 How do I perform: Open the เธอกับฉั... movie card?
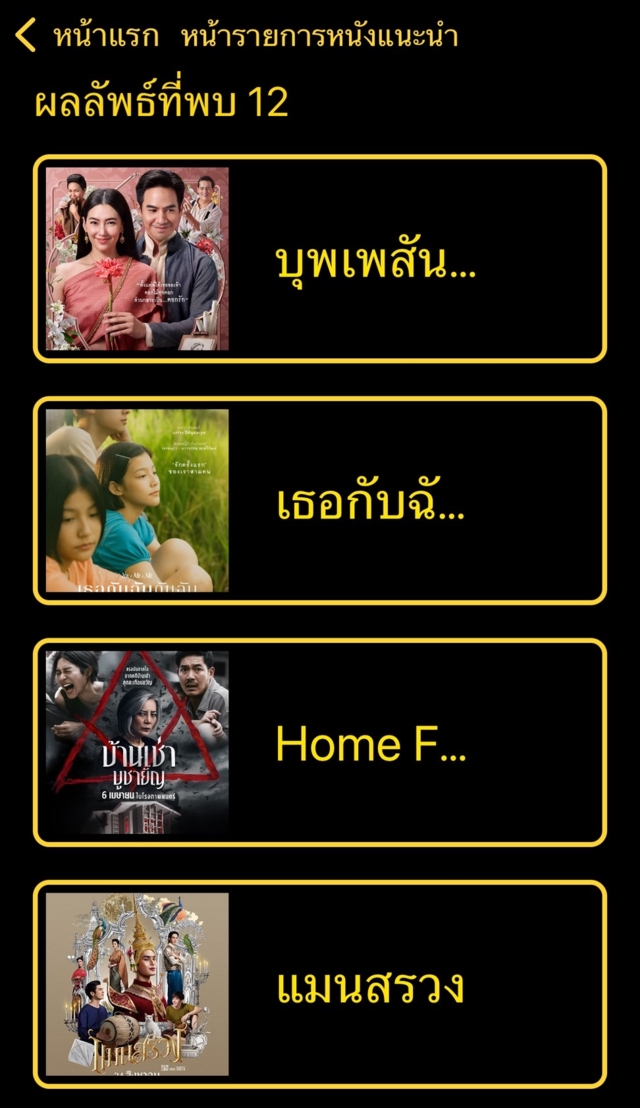pos(320,501)
